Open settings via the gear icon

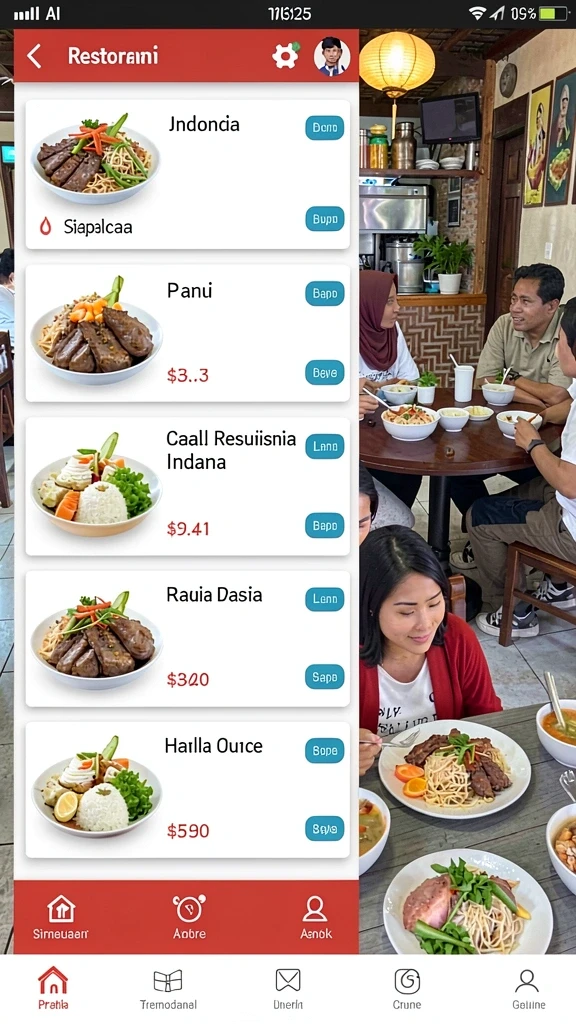pyautogui.click(x=285, y=56)
